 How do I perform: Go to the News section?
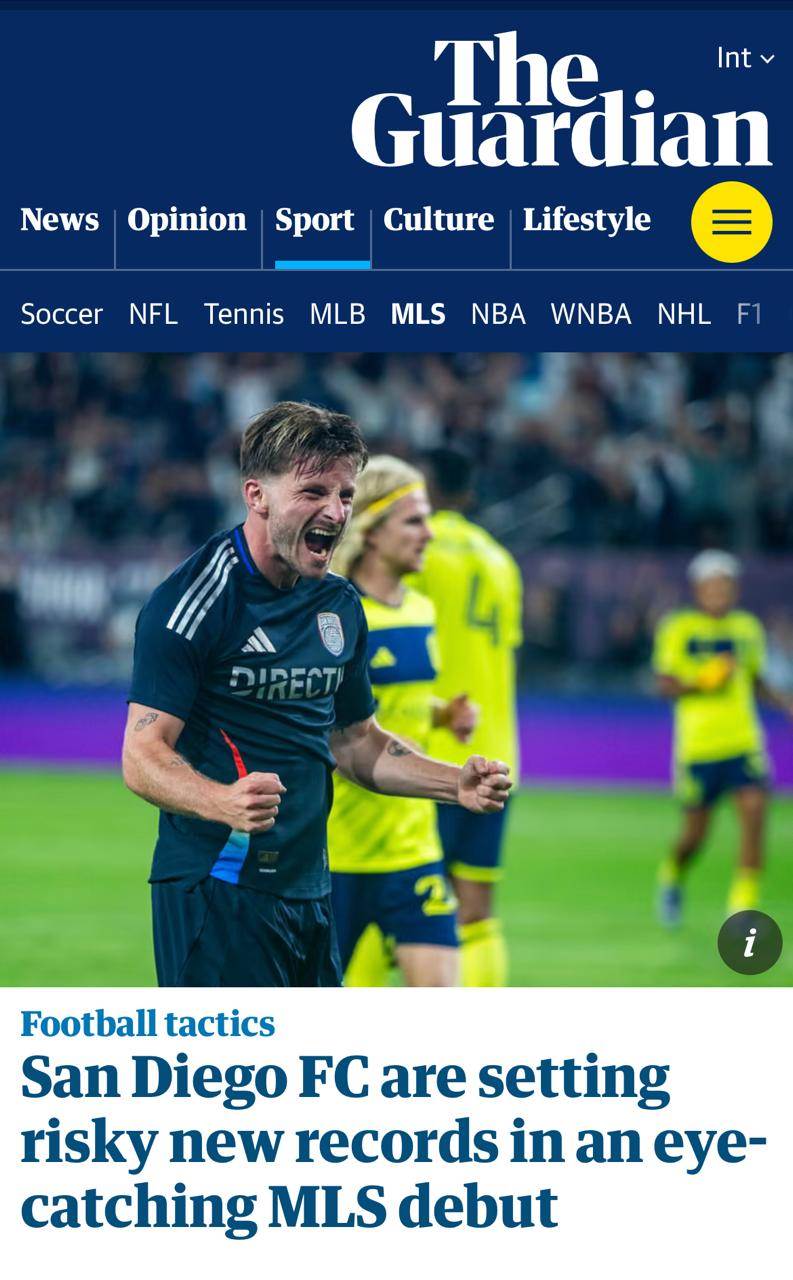[60, 219]
